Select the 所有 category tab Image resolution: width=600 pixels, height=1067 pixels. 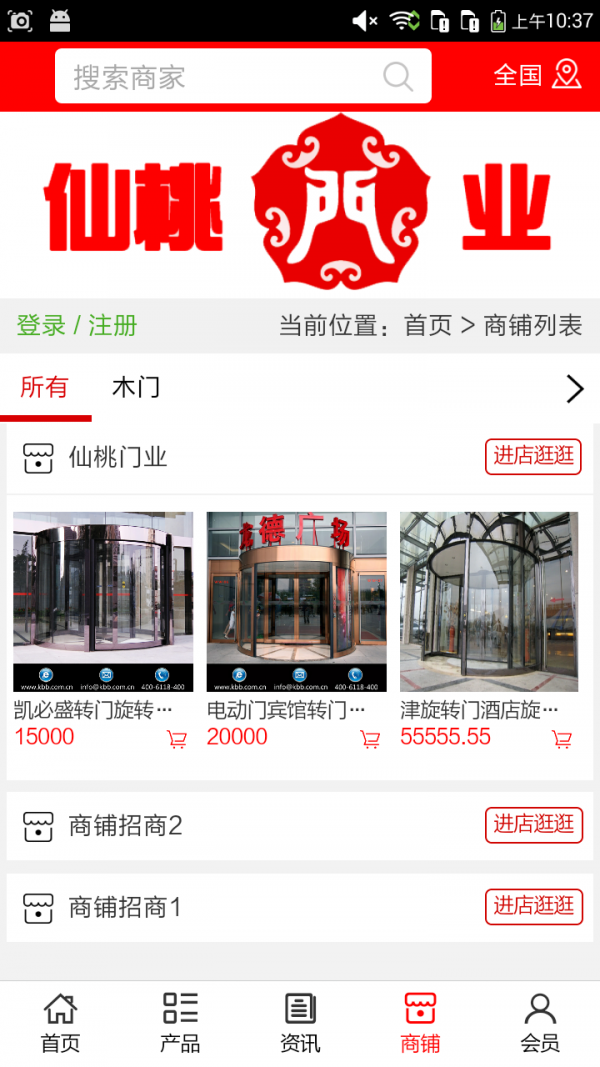(x=44, y=388)
